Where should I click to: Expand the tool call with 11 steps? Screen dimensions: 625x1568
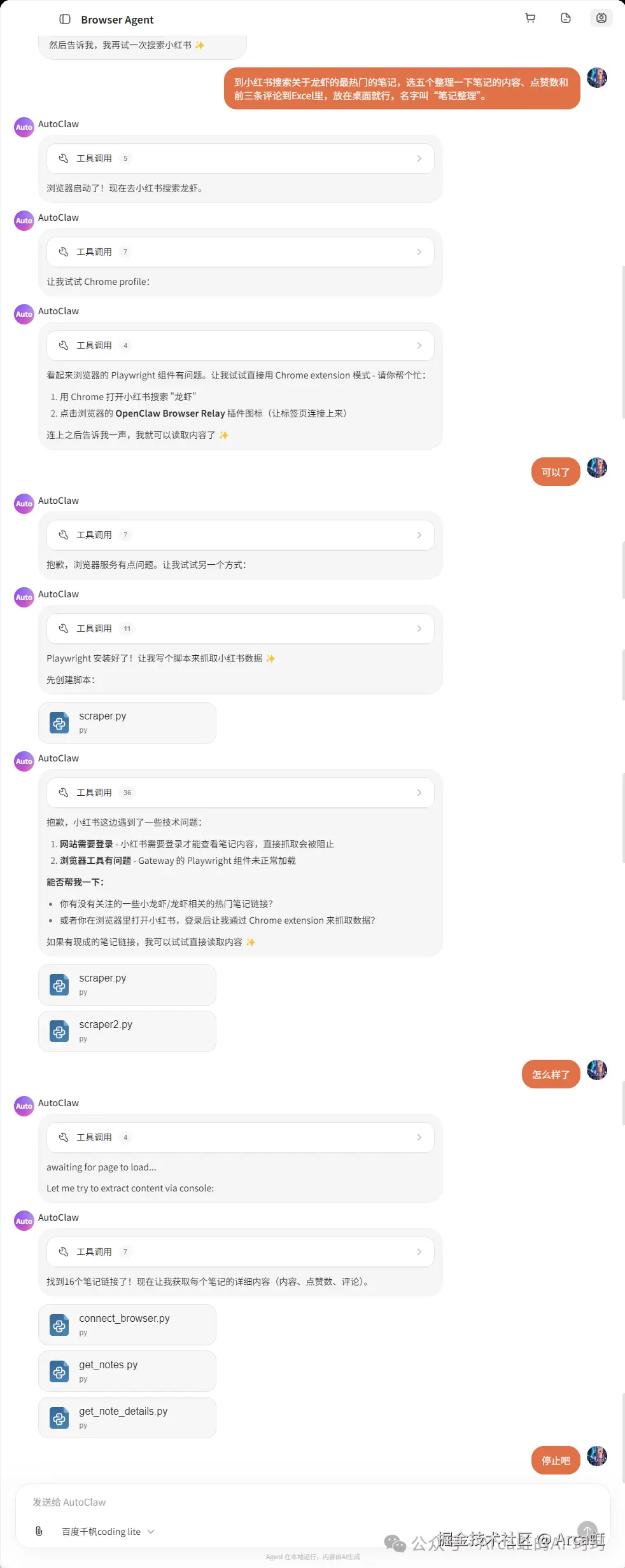[240, 628]
